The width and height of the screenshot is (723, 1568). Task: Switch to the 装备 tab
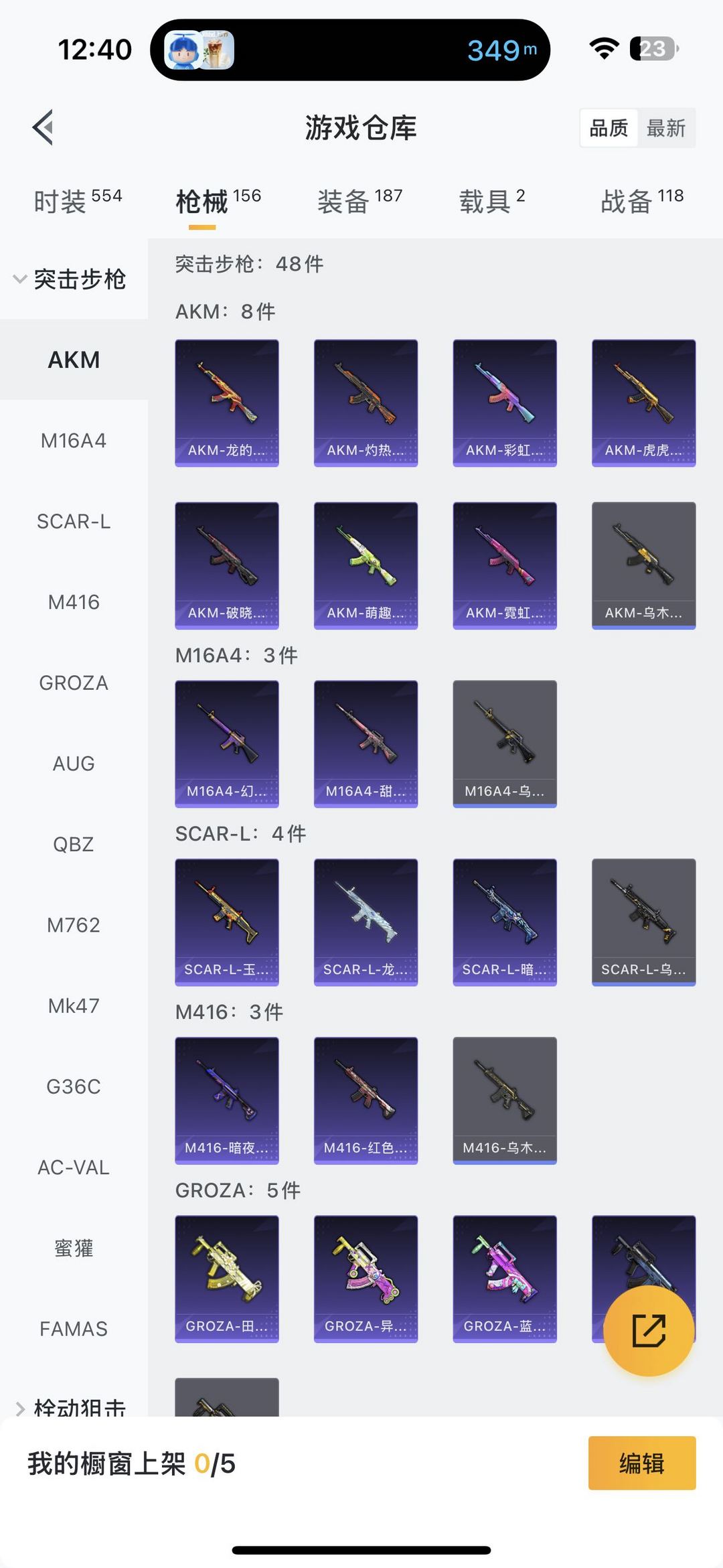(359, 201)
